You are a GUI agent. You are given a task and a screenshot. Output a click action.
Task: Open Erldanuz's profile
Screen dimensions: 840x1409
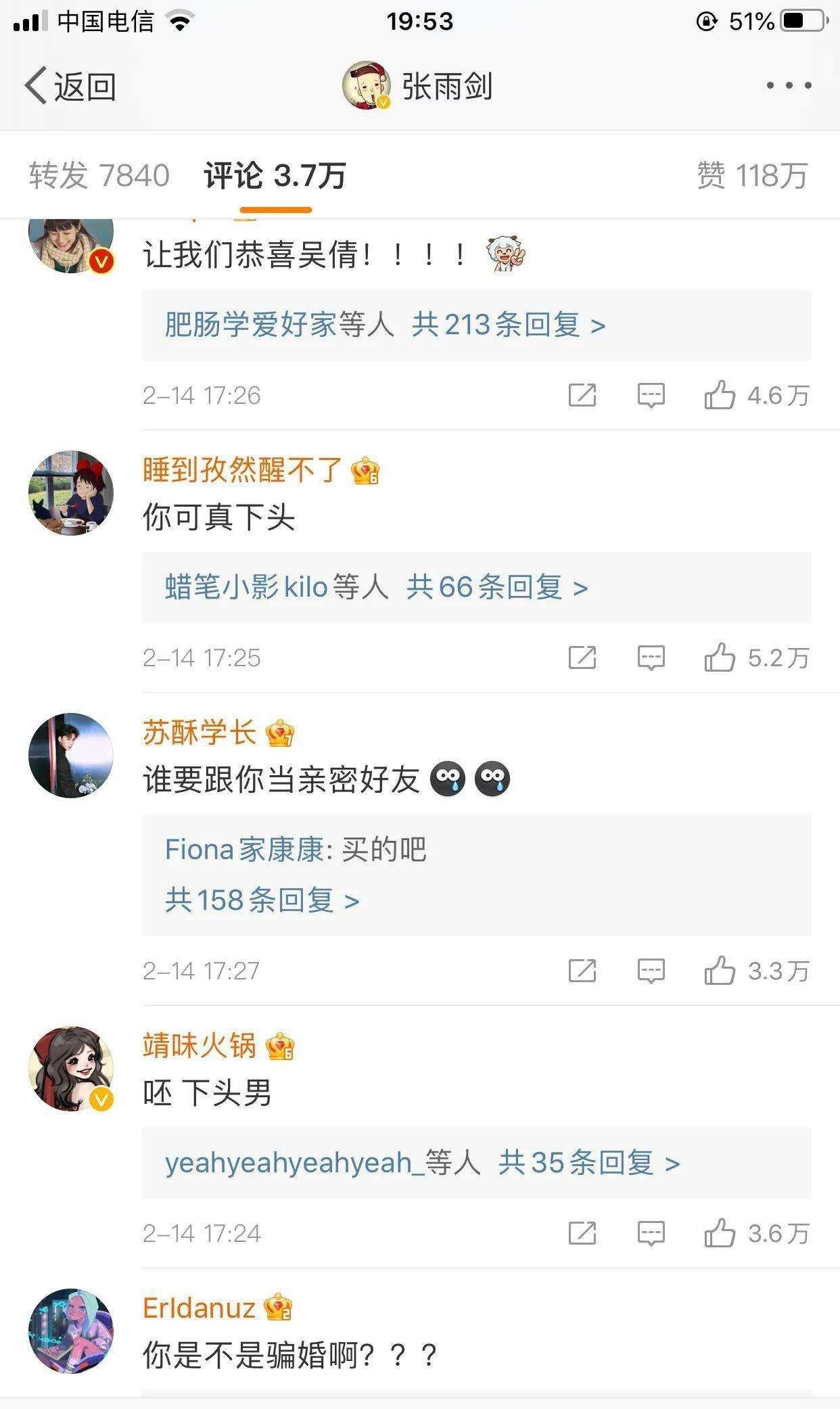[x=199, y=1308]
